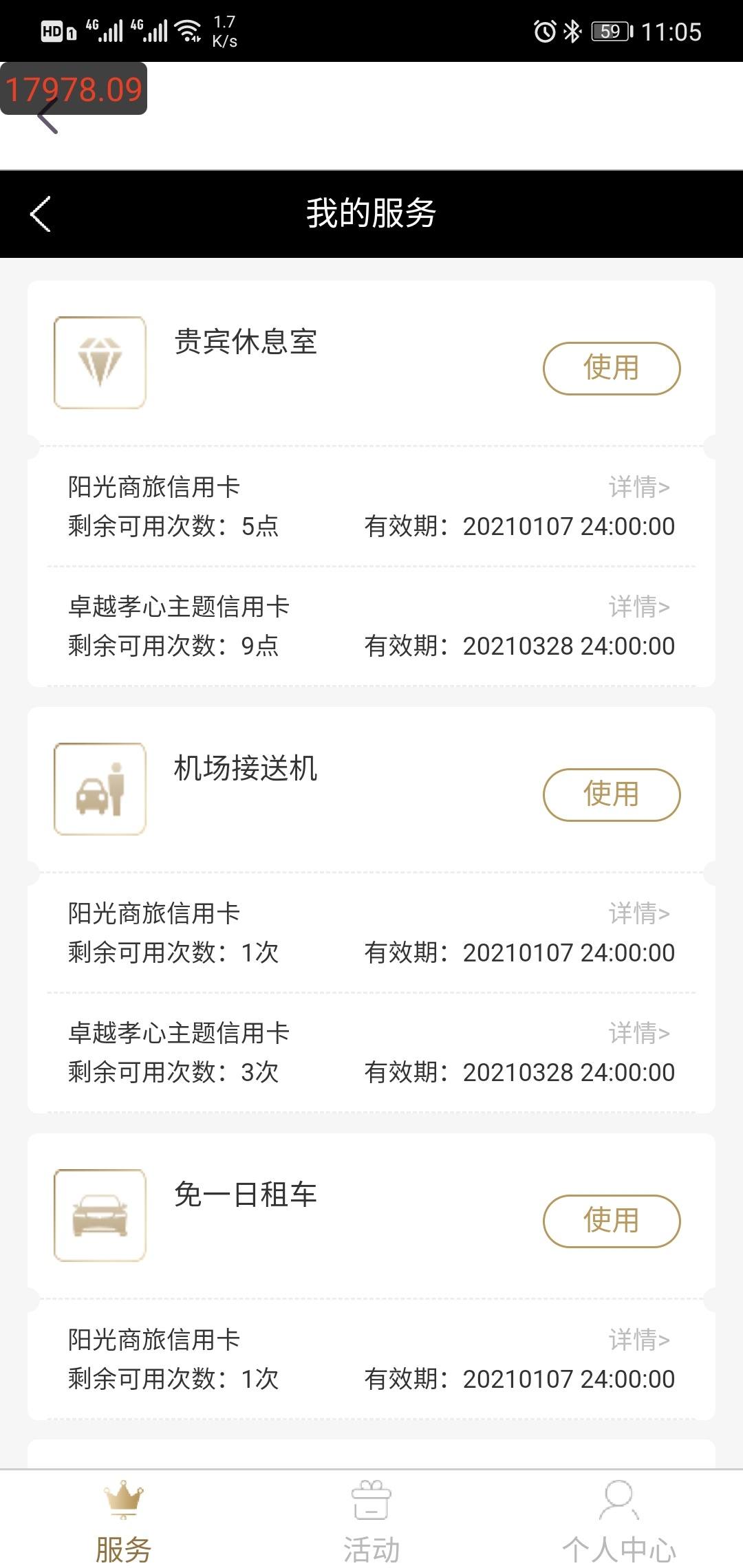Go back from the 我的服务 header
The height and width of the screenshot is (1568, 743).
click(x=41, y=214)
